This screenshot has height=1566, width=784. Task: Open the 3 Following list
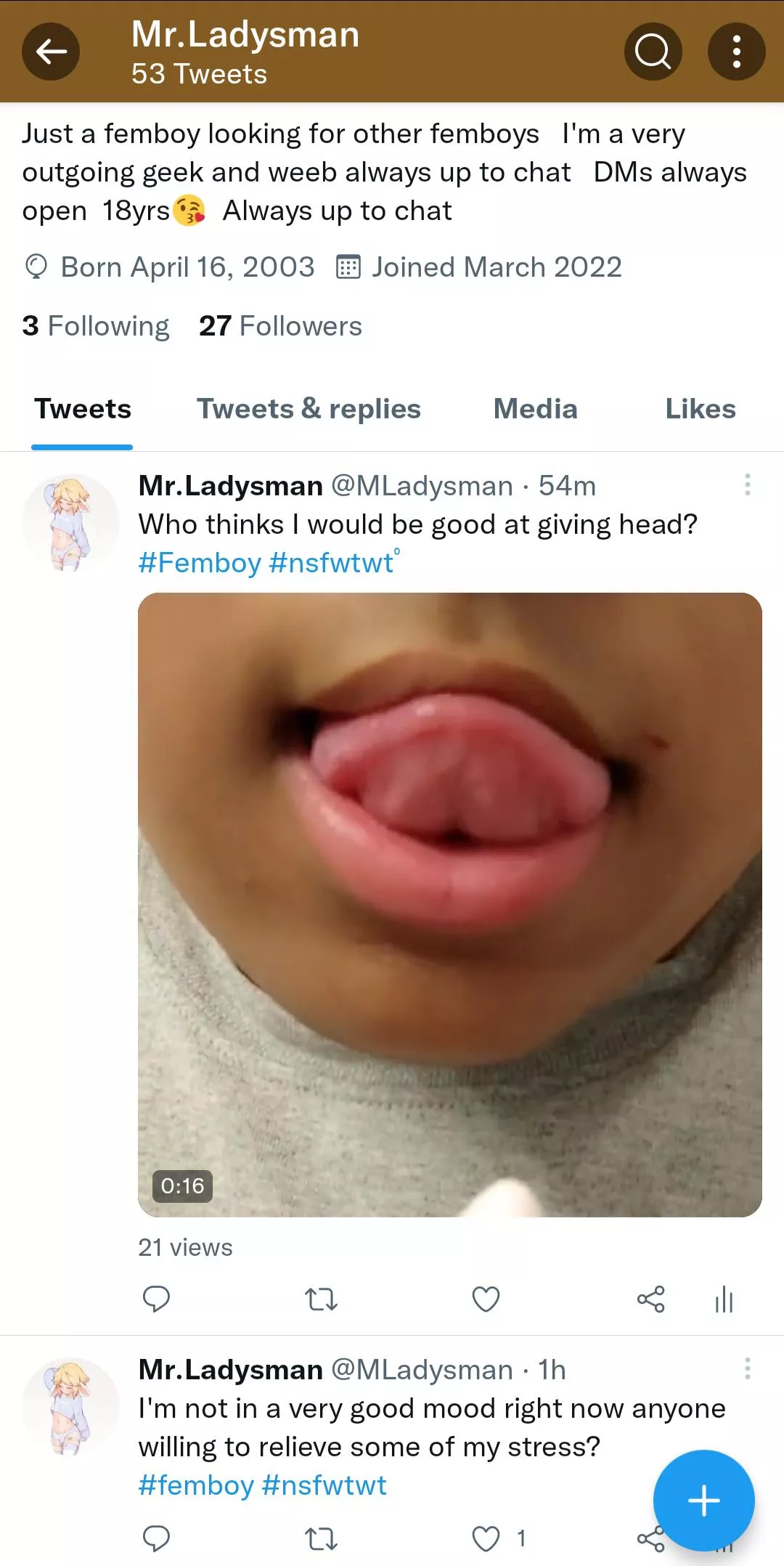click(96, 326)
